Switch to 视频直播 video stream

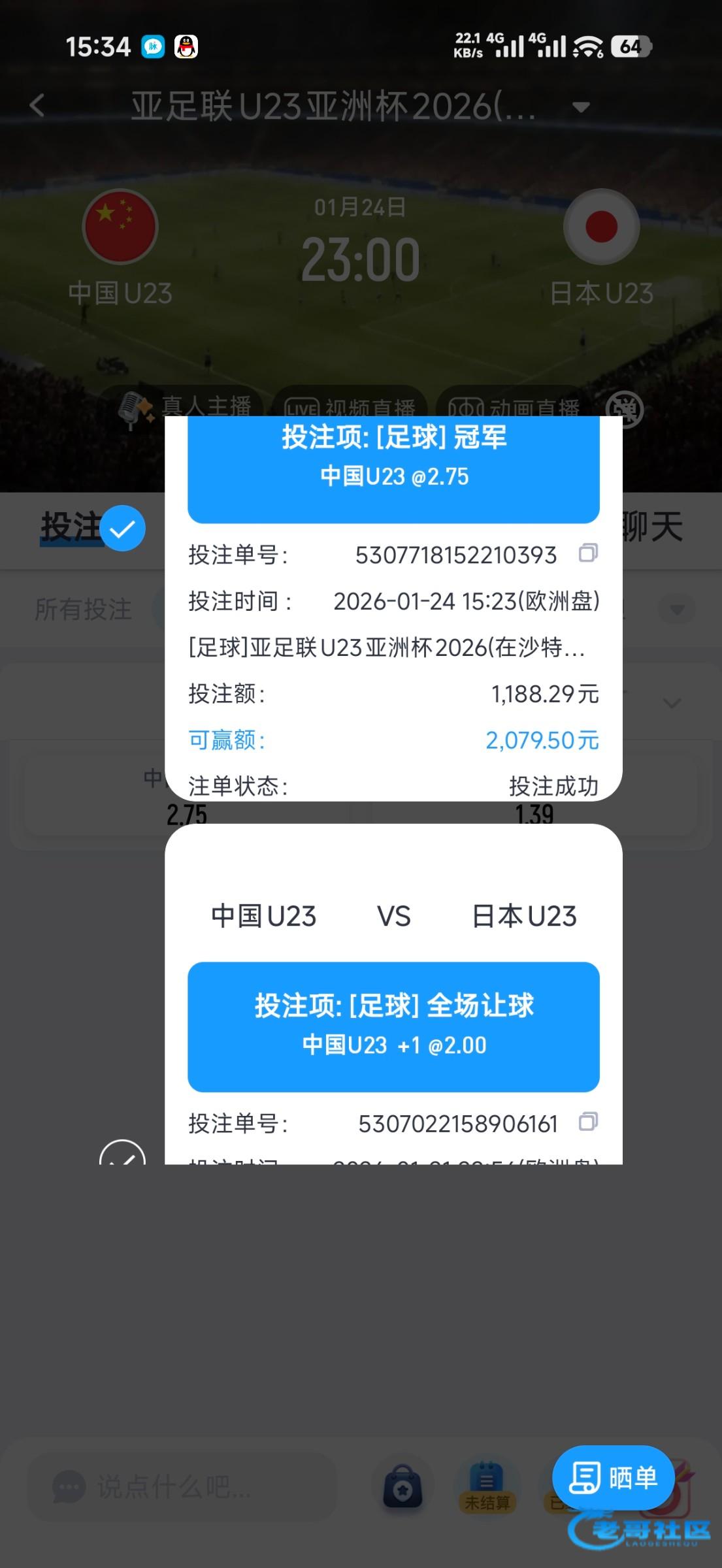(350, 408)
